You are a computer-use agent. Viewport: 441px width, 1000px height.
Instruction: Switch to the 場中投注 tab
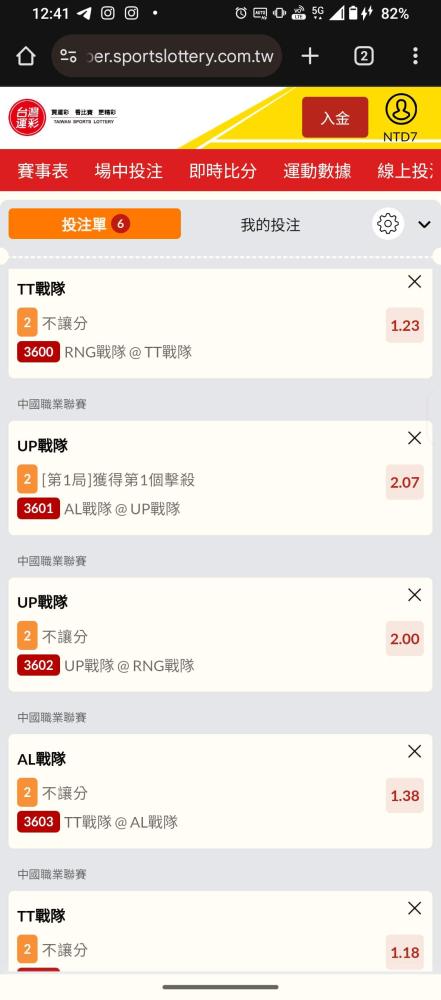click(128, 170)
